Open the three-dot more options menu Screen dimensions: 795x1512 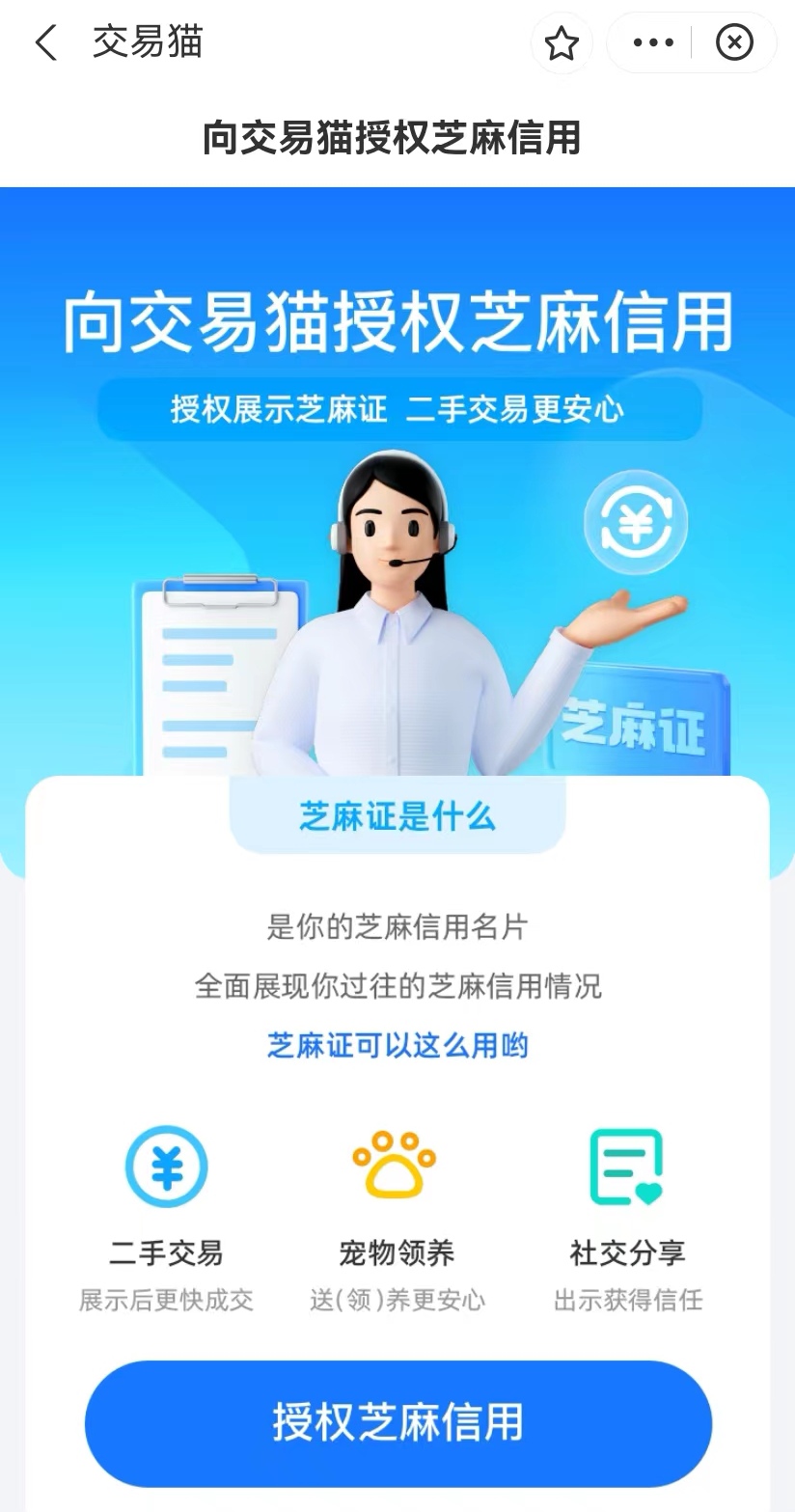[x=653, y=43]
